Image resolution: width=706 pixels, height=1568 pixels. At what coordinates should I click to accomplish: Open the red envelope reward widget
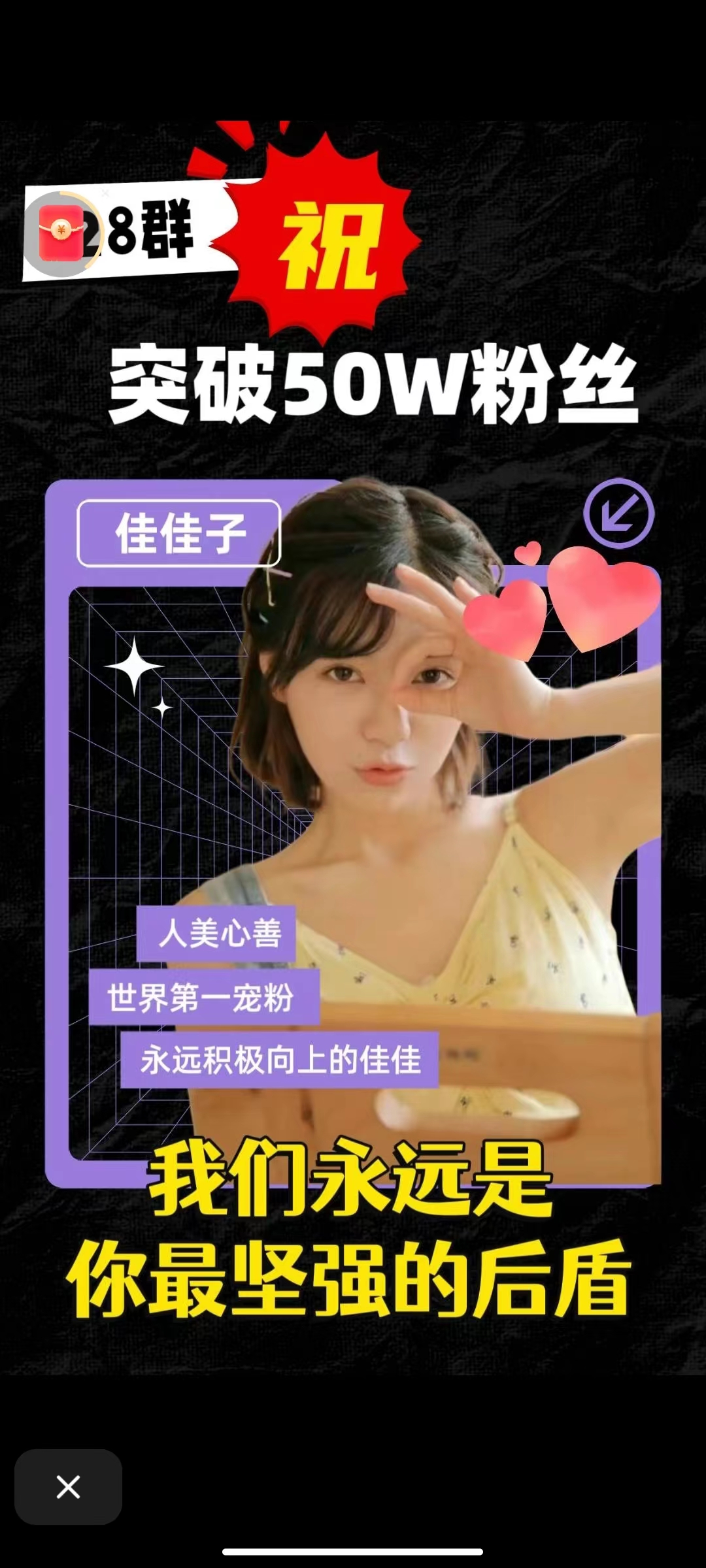61,233
